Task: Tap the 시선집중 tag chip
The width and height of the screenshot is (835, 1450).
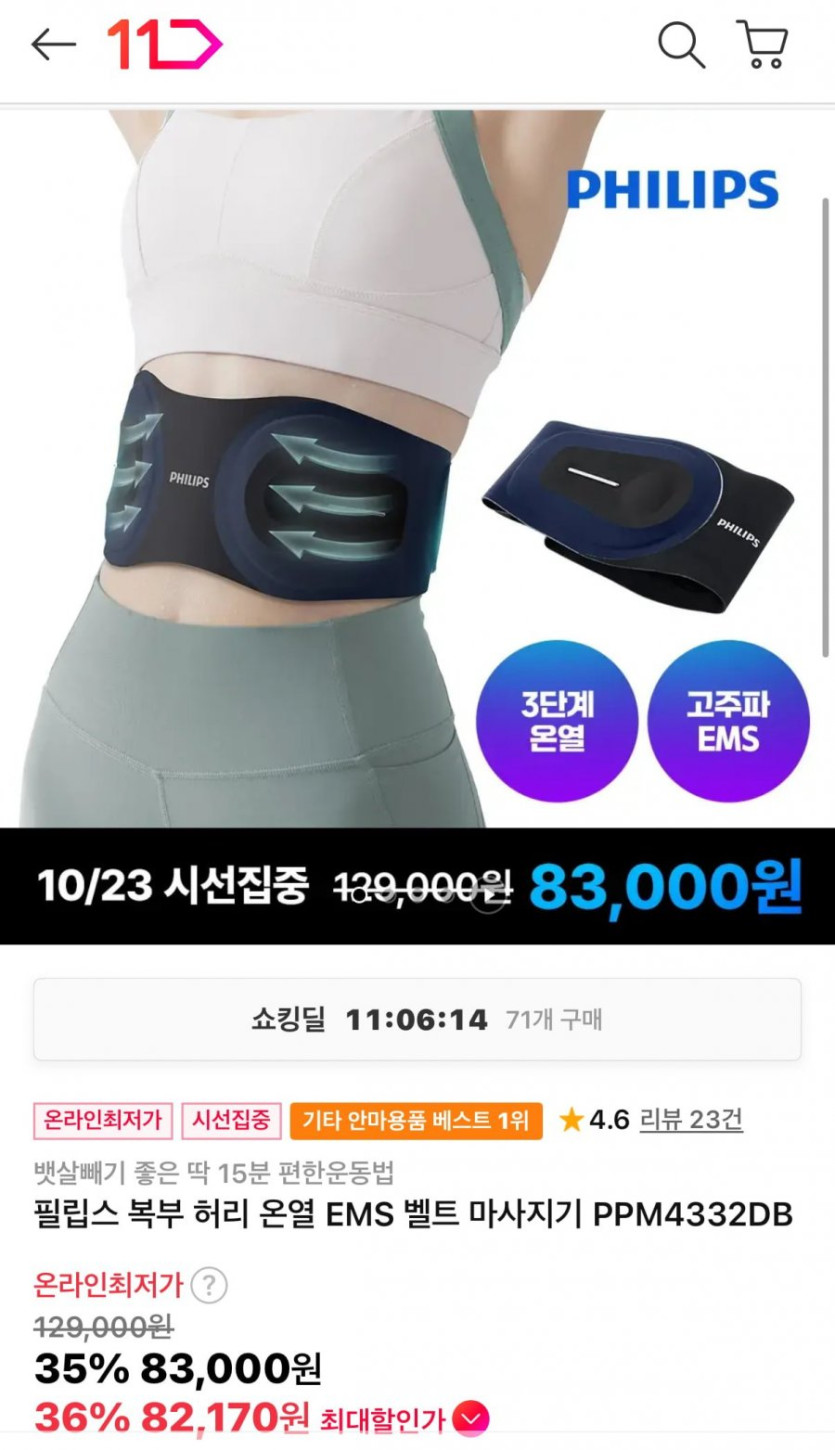Action: coord(231,1120)
